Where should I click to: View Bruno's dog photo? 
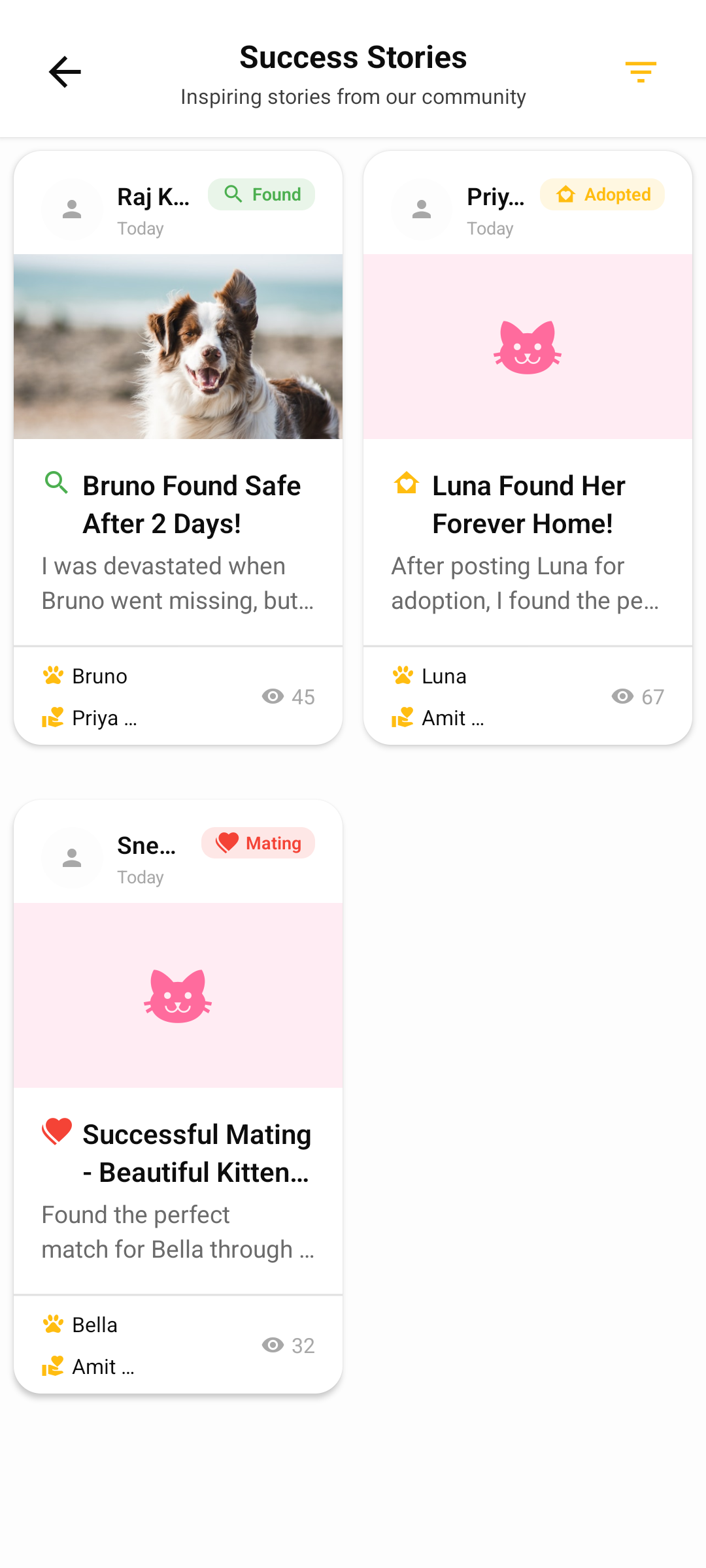[x=178, y=346]
